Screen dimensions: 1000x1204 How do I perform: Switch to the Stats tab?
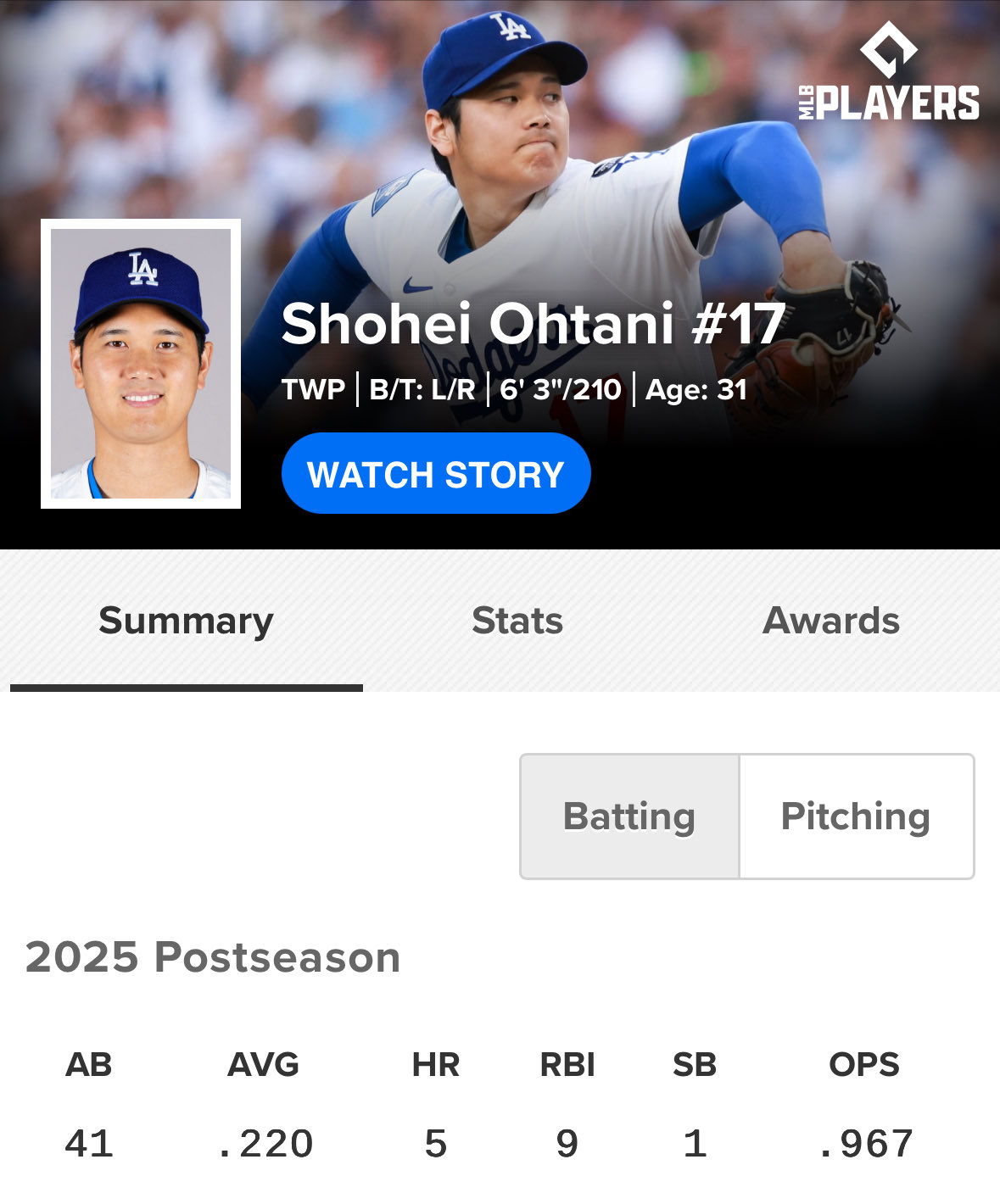pos(517,621)
